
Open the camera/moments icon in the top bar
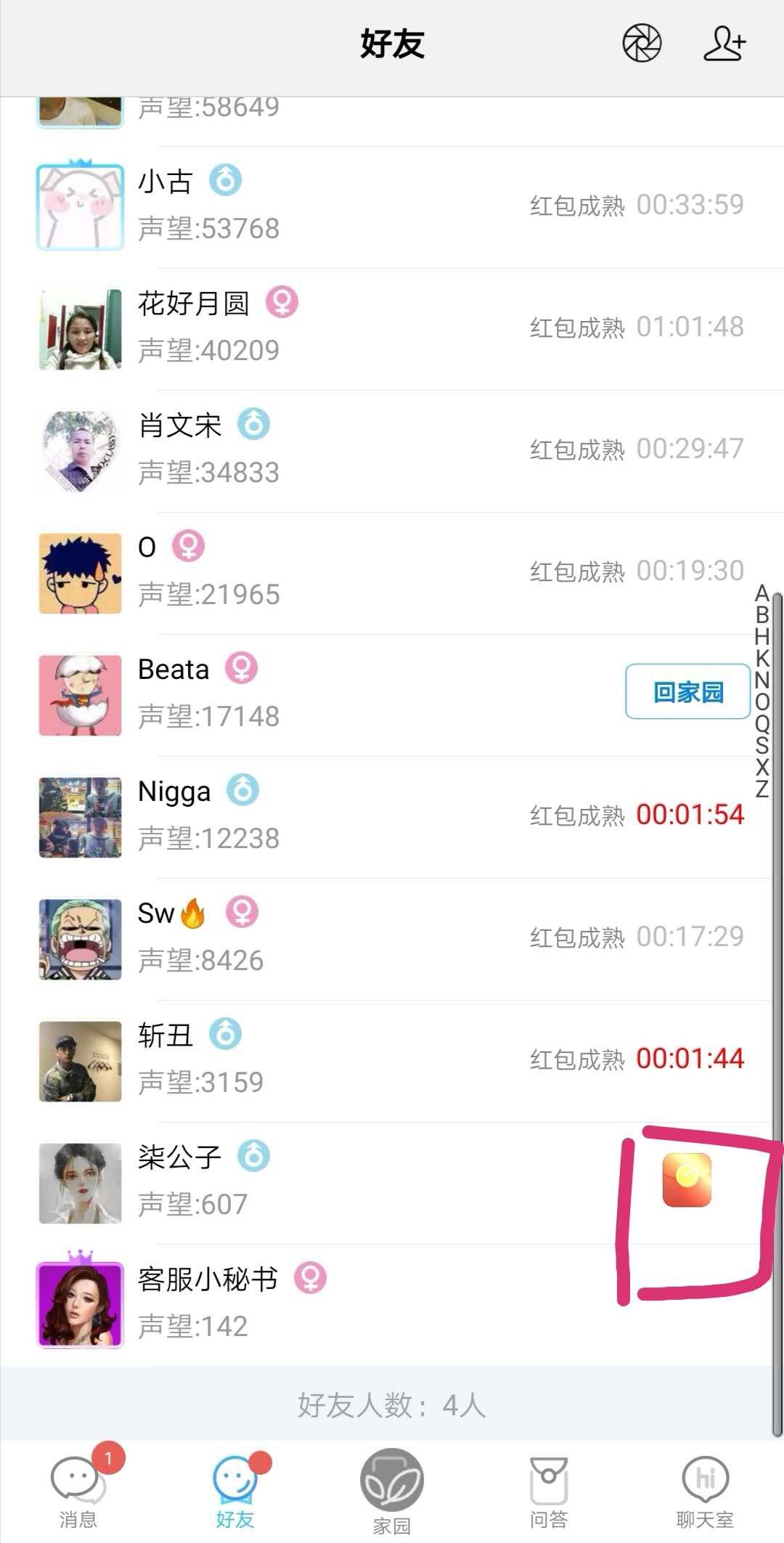(642, 44)
